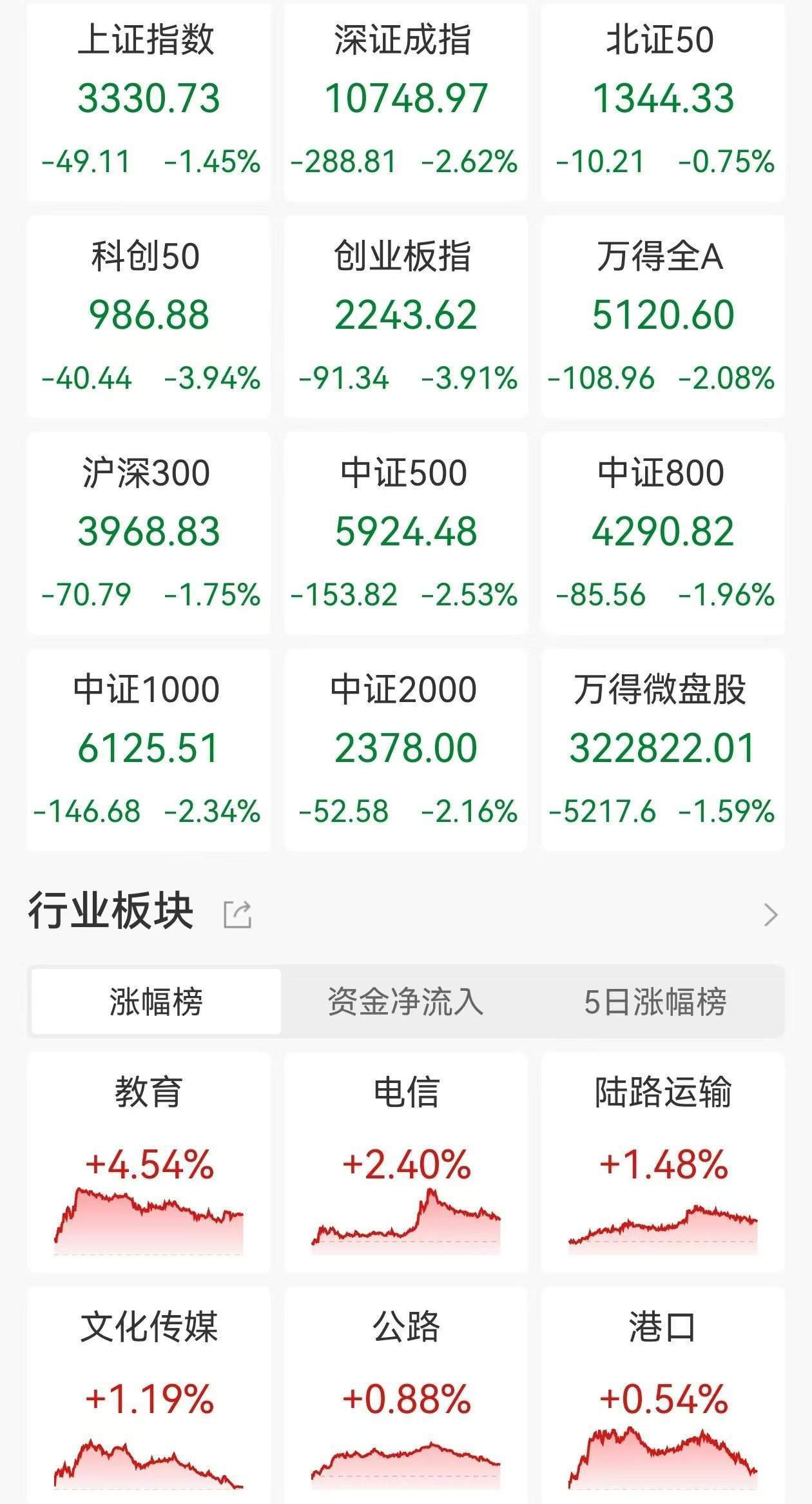
Task: Select the 中证1000 card
Action: pos(150,748)
